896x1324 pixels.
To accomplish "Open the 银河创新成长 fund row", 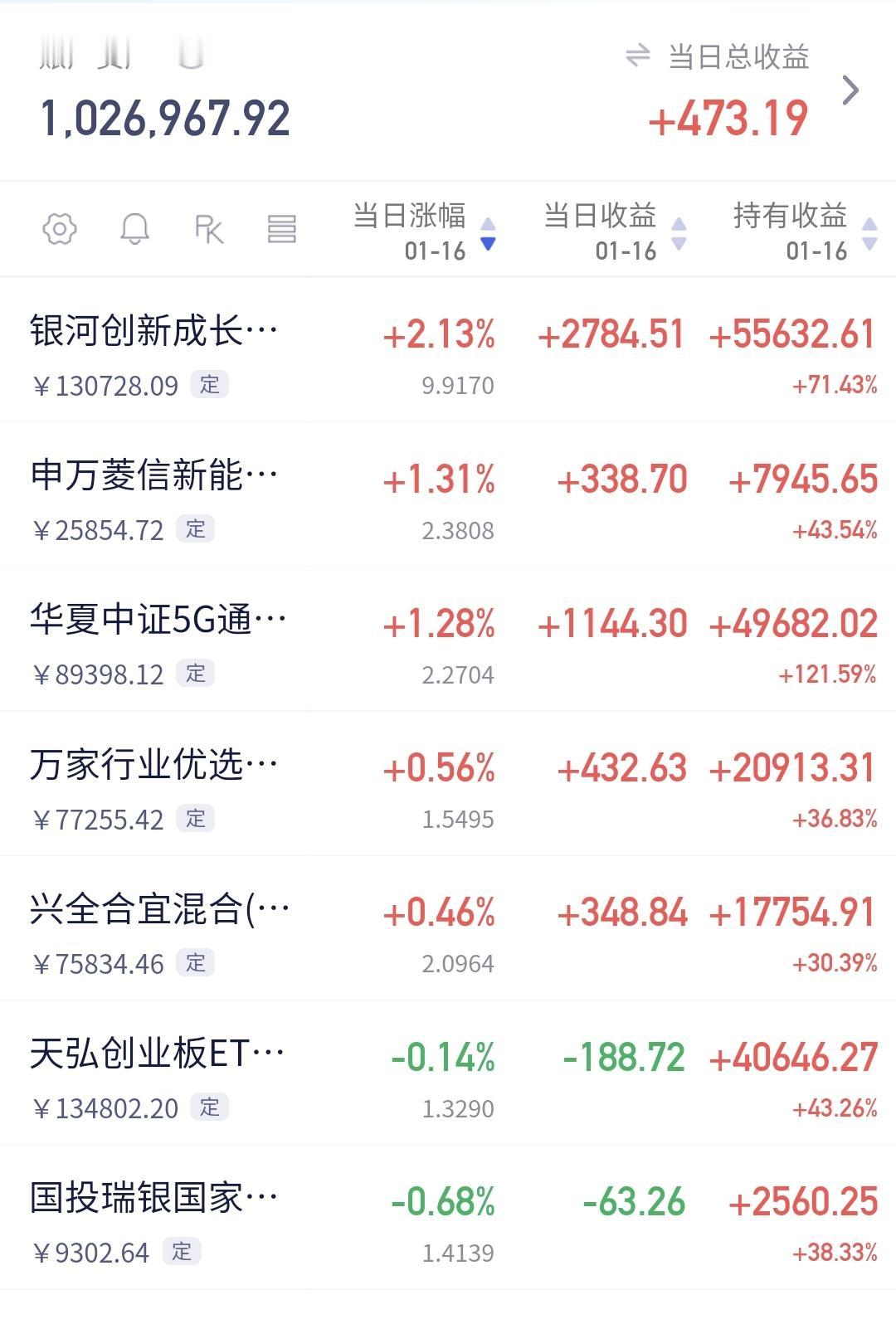I will pyautogui.click(x=154, y=331).
